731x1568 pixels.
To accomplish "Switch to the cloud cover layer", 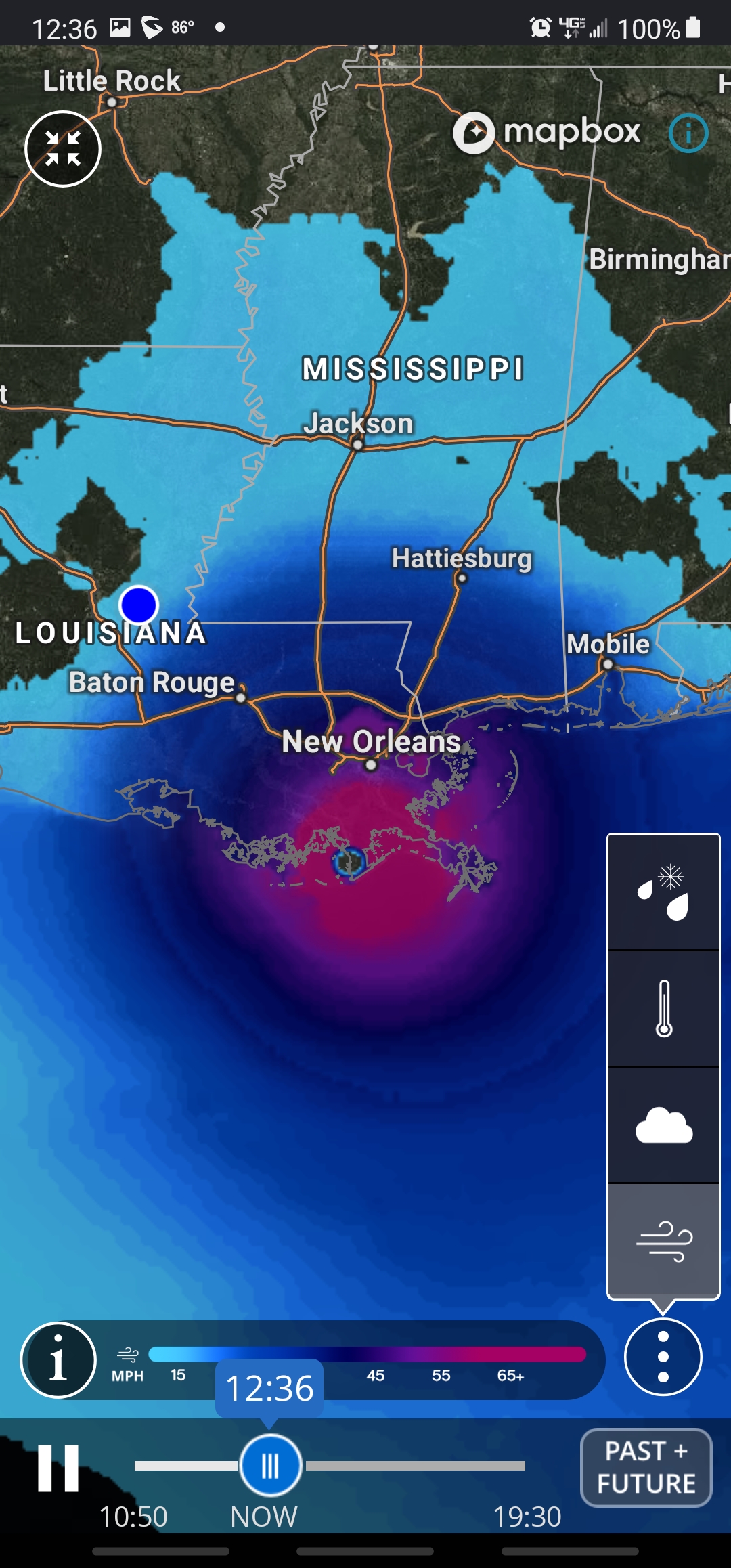I will pos(663,1125).
